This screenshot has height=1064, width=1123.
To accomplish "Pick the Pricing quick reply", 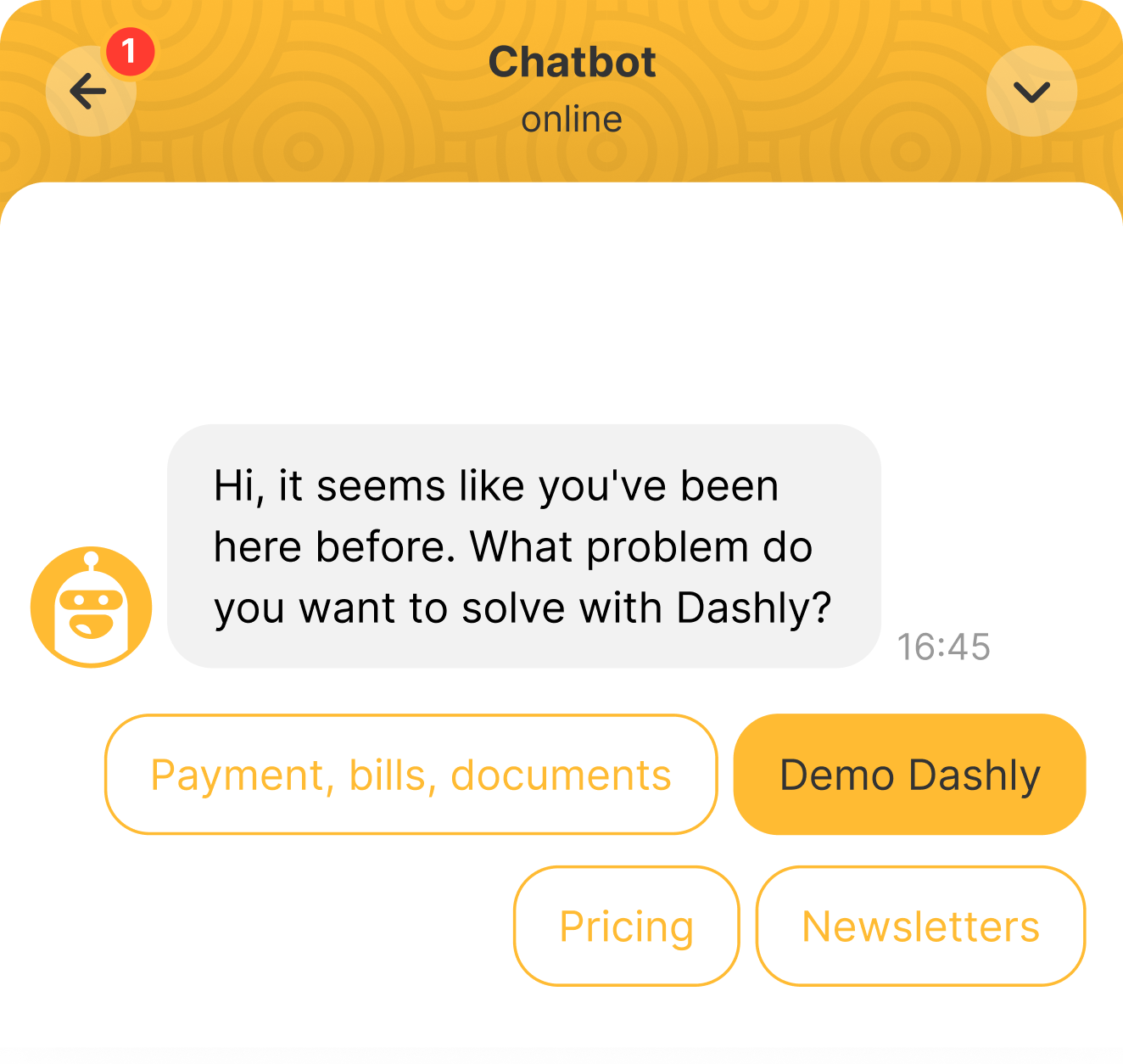I will [627, 926].
